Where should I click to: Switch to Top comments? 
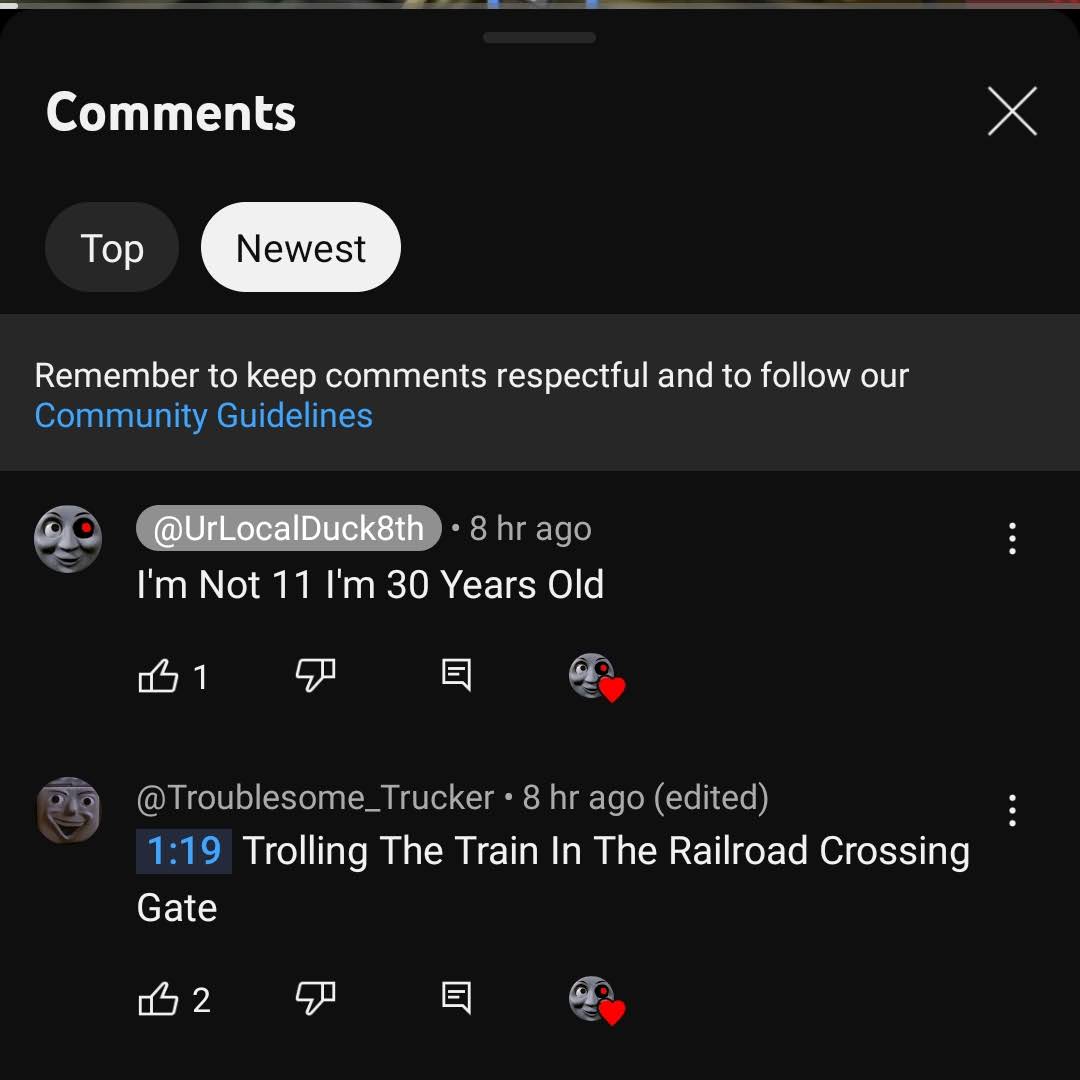[x=112, y=248]
